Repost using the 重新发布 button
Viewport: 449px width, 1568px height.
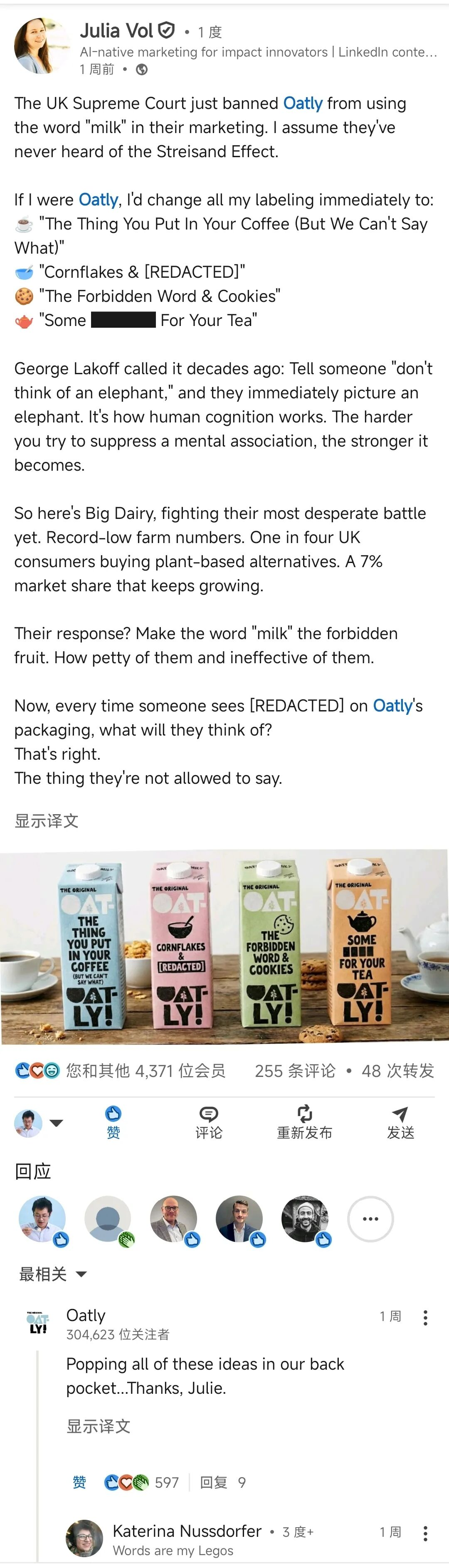(304, 1122)
